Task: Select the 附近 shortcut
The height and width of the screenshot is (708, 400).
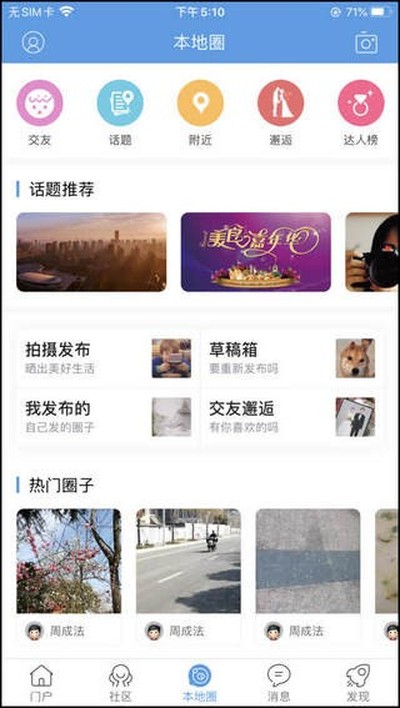Action: pos(200,113)
